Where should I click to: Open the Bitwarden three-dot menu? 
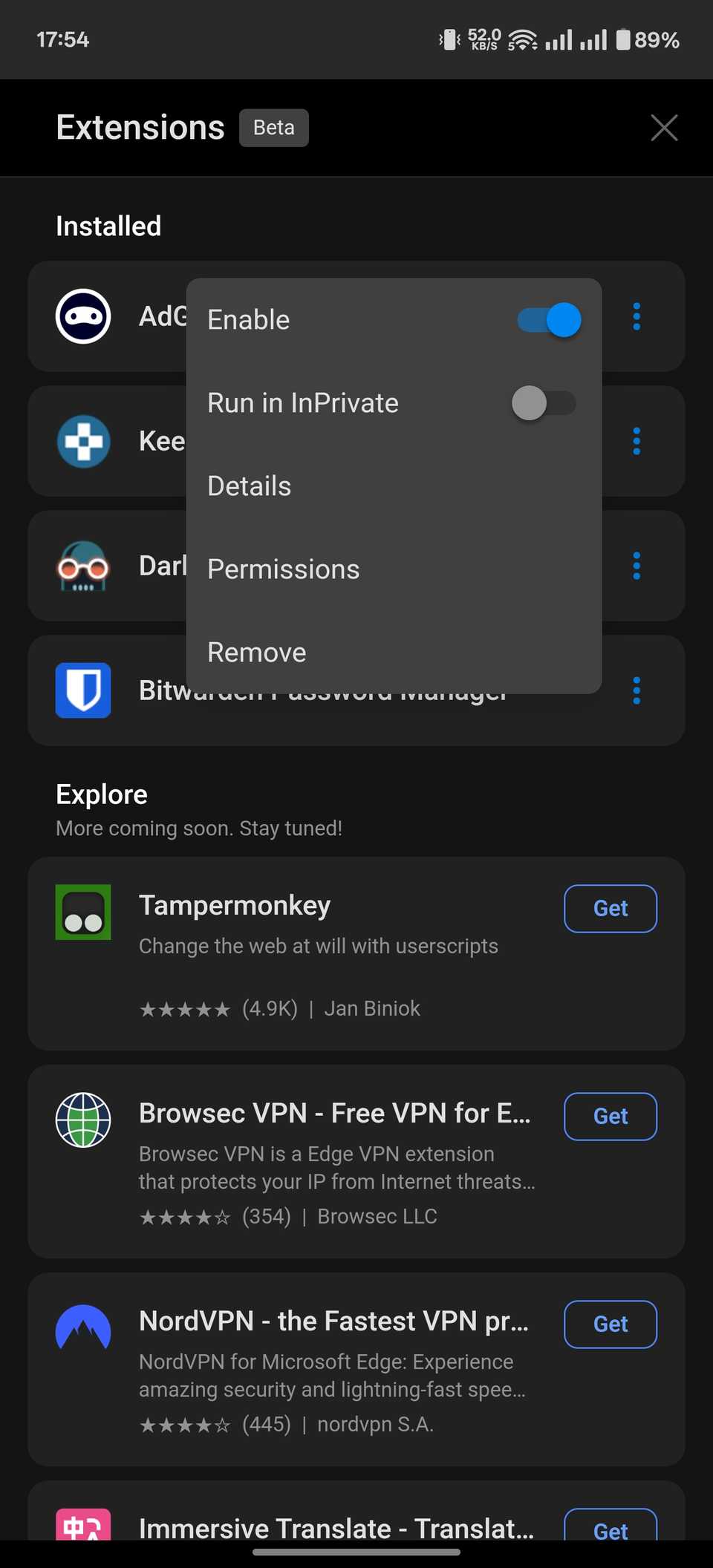[637, 690]
